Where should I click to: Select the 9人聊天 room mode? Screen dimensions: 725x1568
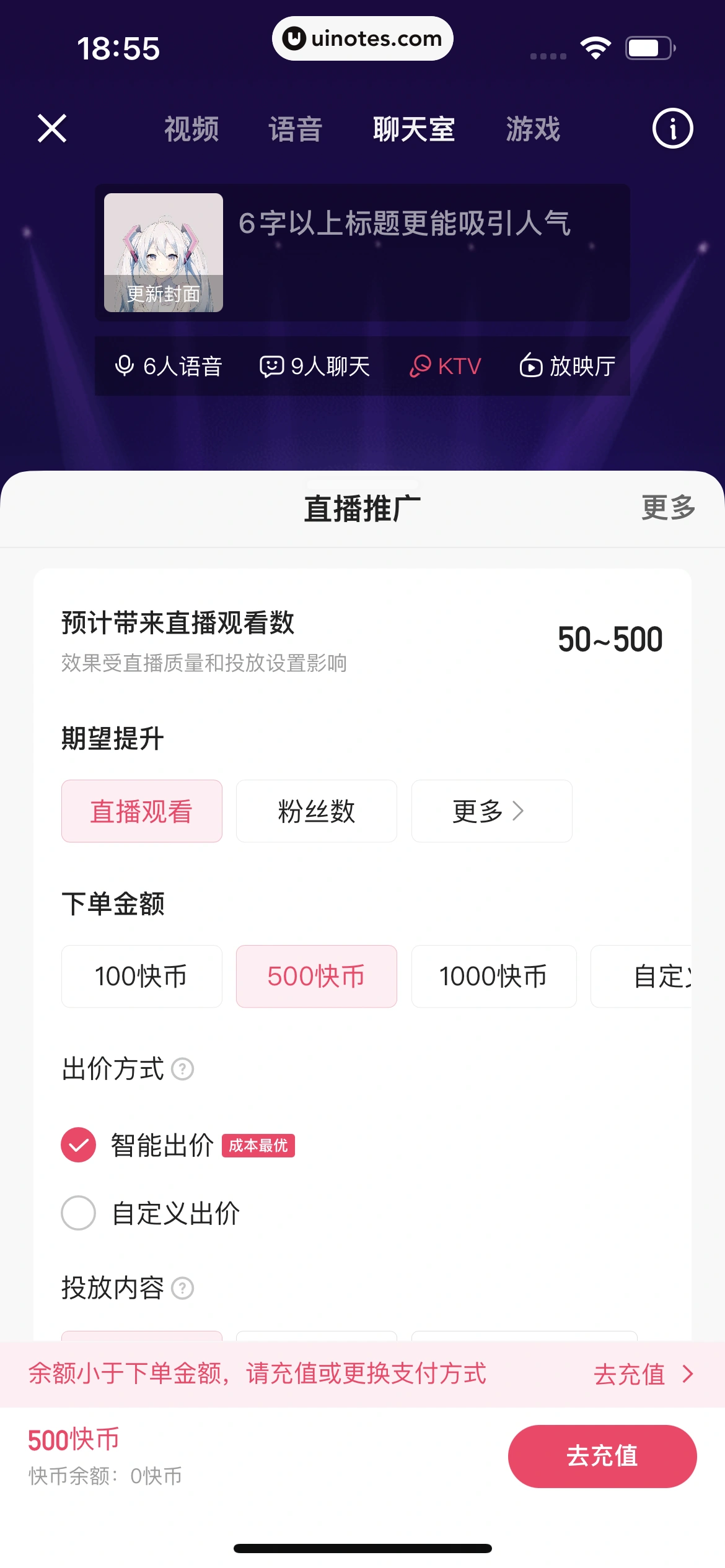tap(315, 366)
